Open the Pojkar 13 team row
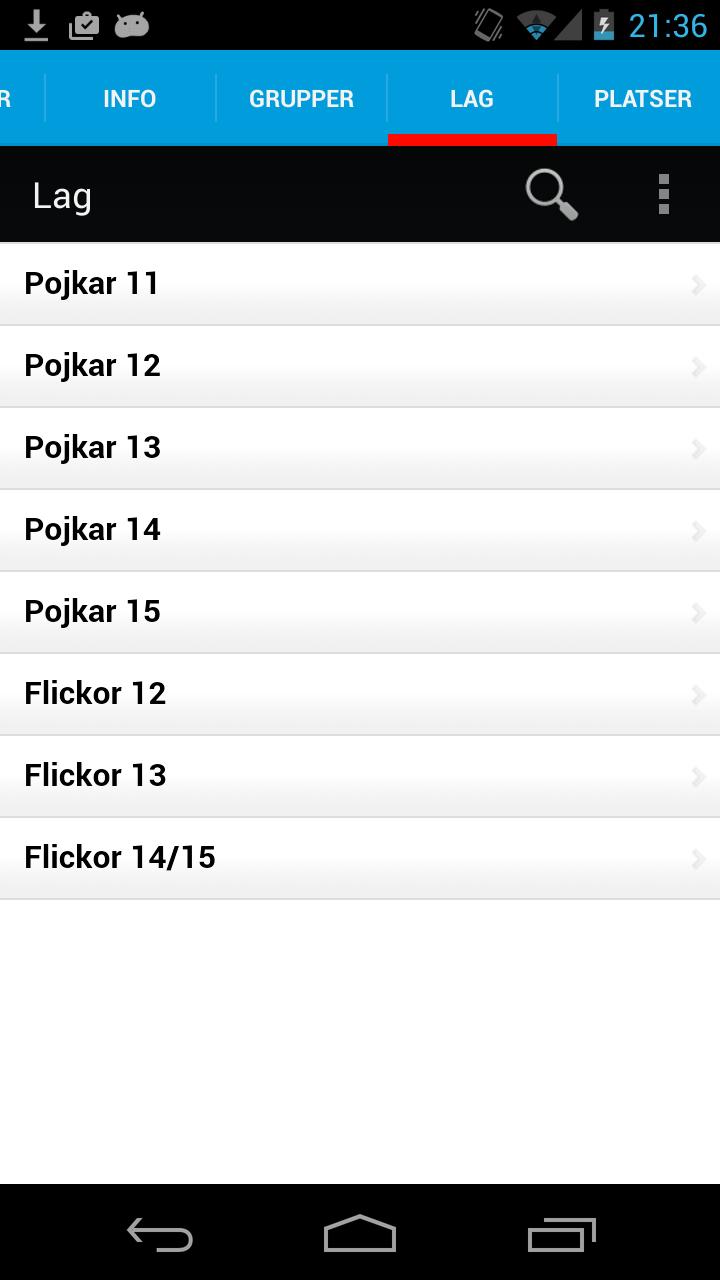This screenshot has width=720, height=1280. tap(360, 448)
